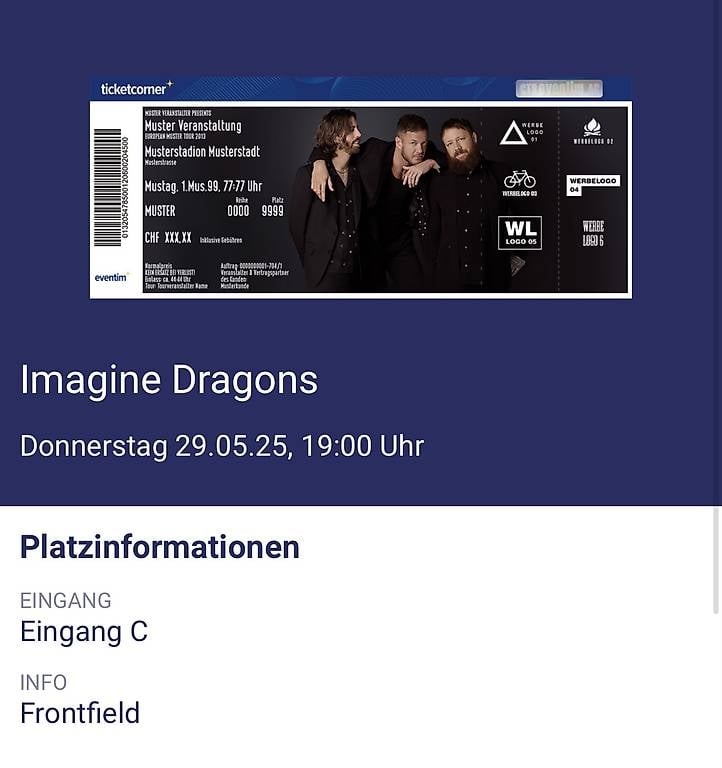This screenshot has height=768, width=722.
Task: Click the Platzinformationen section header
Action: (x=159, y=547)
